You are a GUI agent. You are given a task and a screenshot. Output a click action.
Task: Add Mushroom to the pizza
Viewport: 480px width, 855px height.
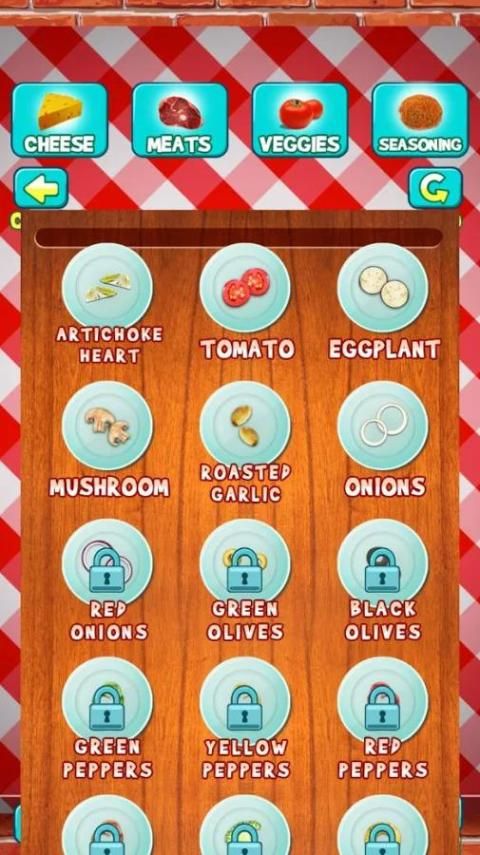(x=107, y=426)
